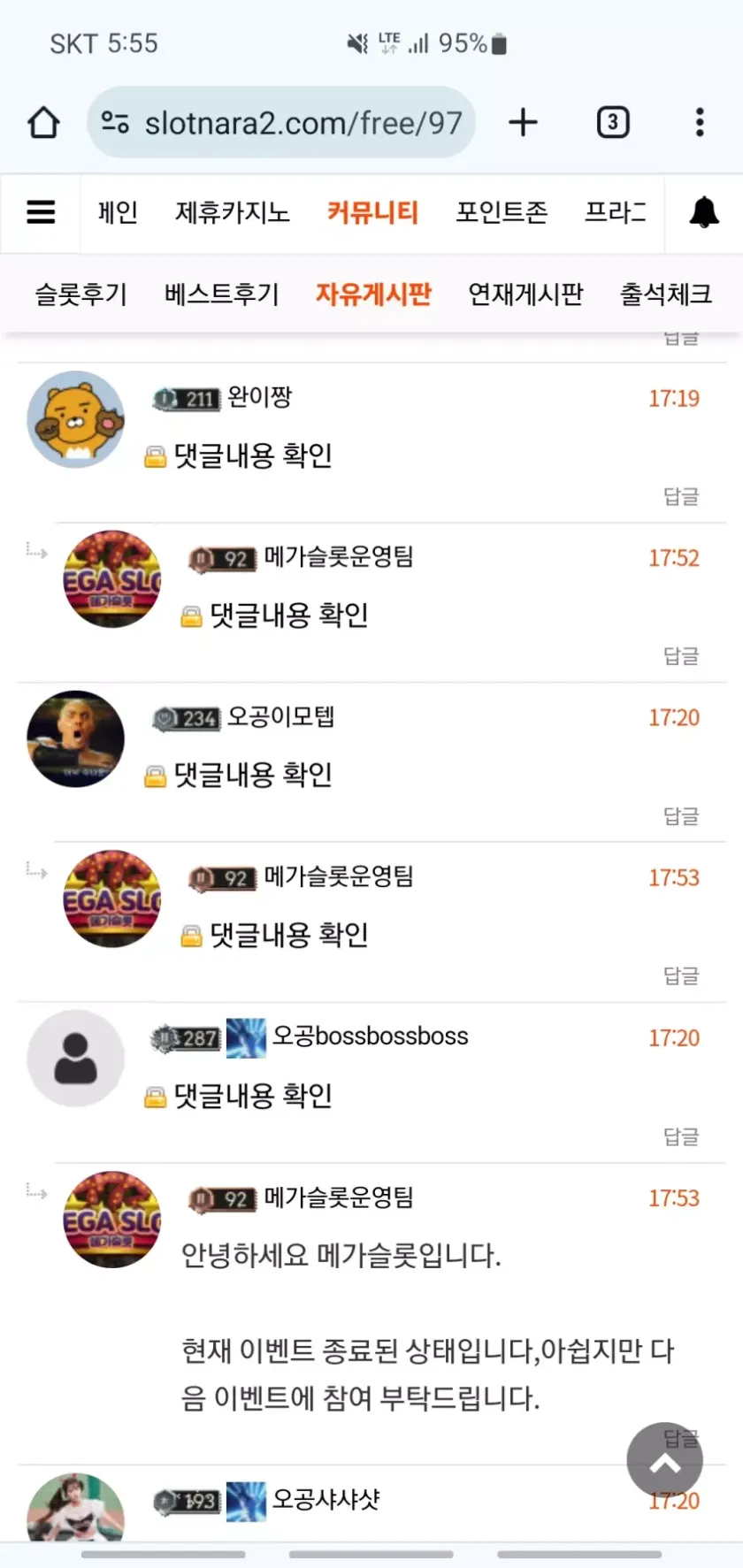This screenshot has width=743, height=1568.
Task: Open the 슬롯후기 board
Action: [x=80, y=294]
